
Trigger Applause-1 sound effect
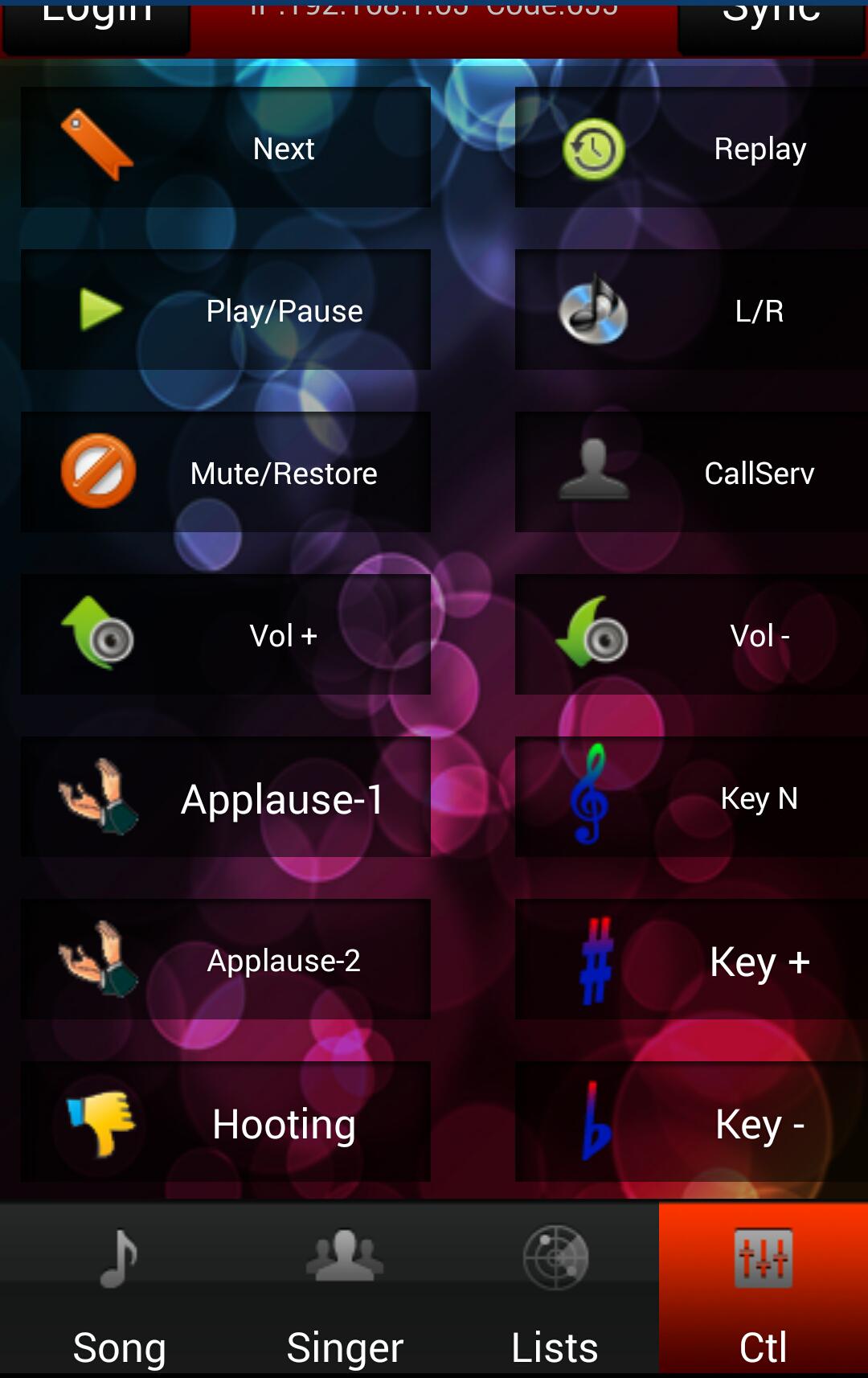click(x=226, y=798)
